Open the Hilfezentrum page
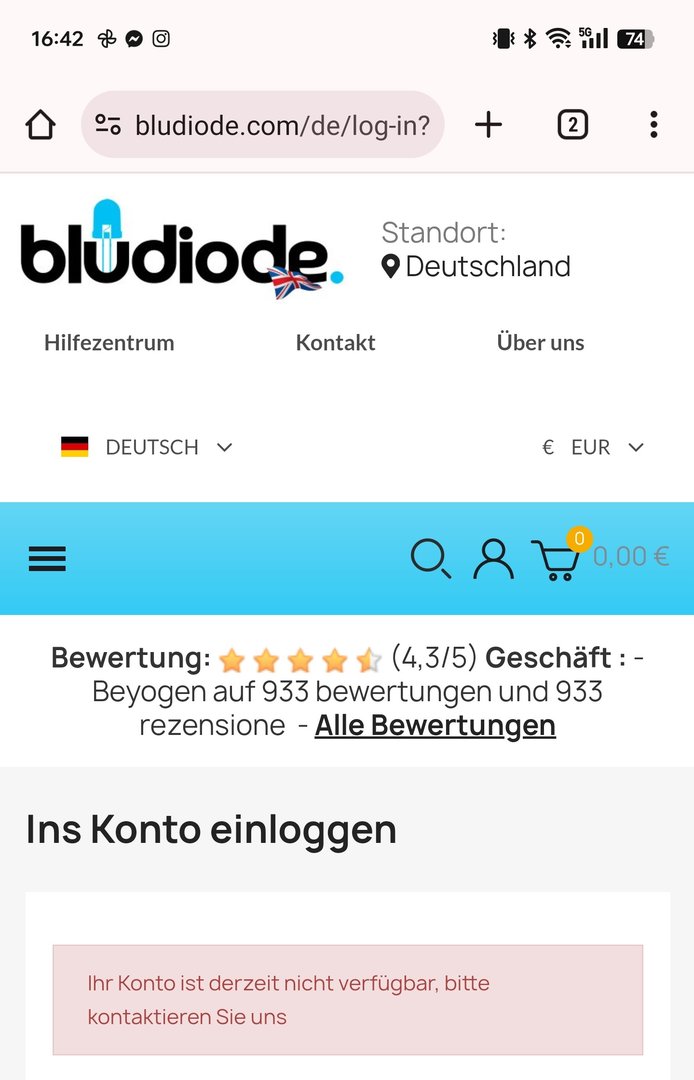This screenshot has width=694, height=1080. [x=109, y=343]
